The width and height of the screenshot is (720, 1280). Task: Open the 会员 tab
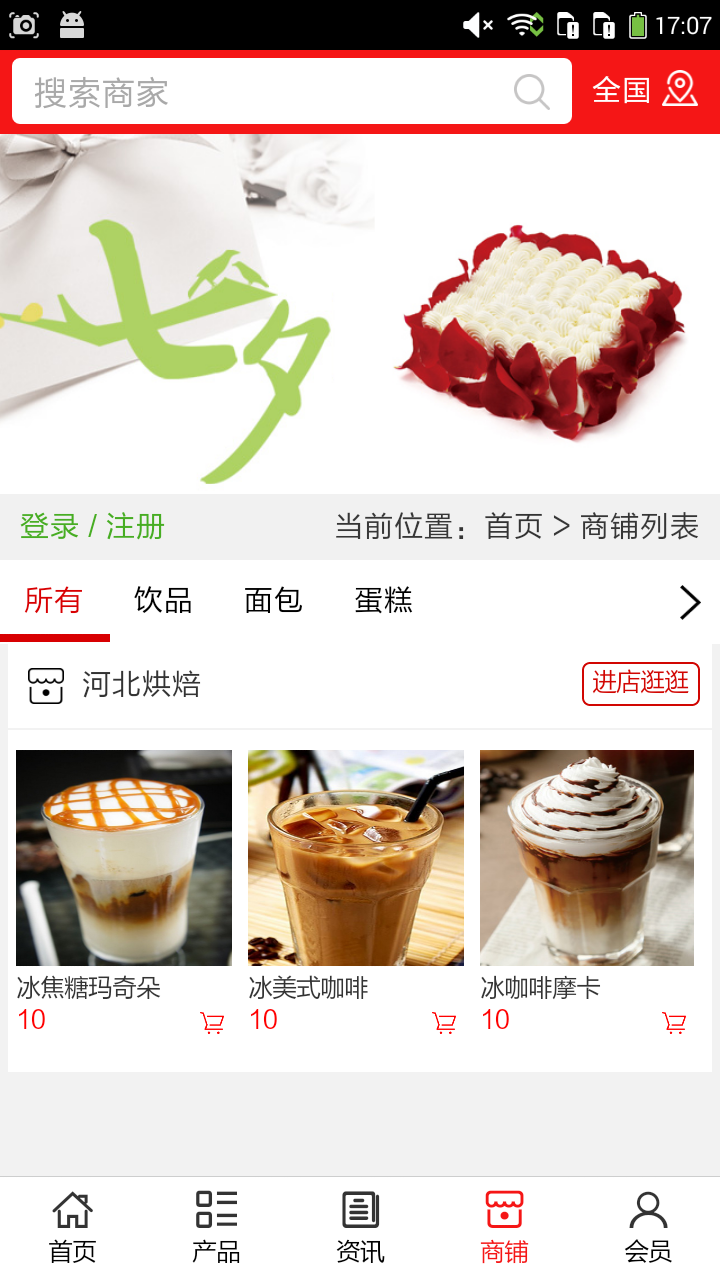pos(648,1226)
